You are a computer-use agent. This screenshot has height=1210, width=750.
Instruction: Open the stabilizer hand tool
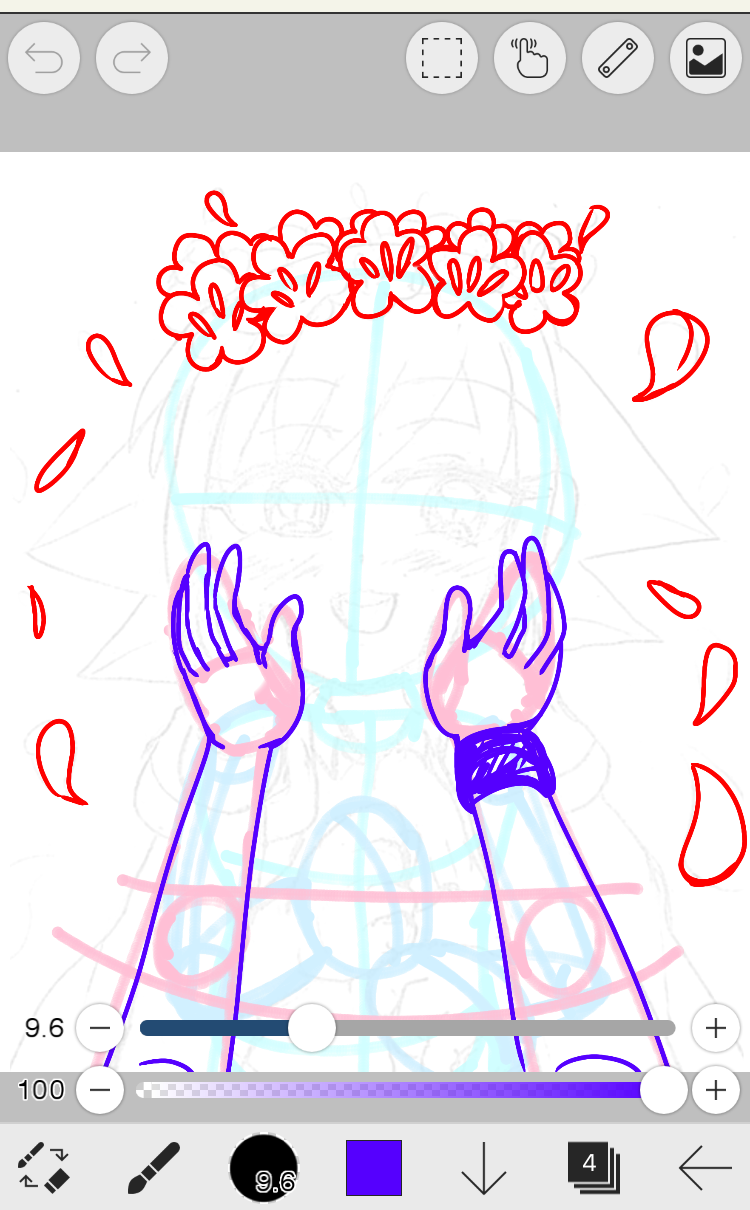coord(529,59)
